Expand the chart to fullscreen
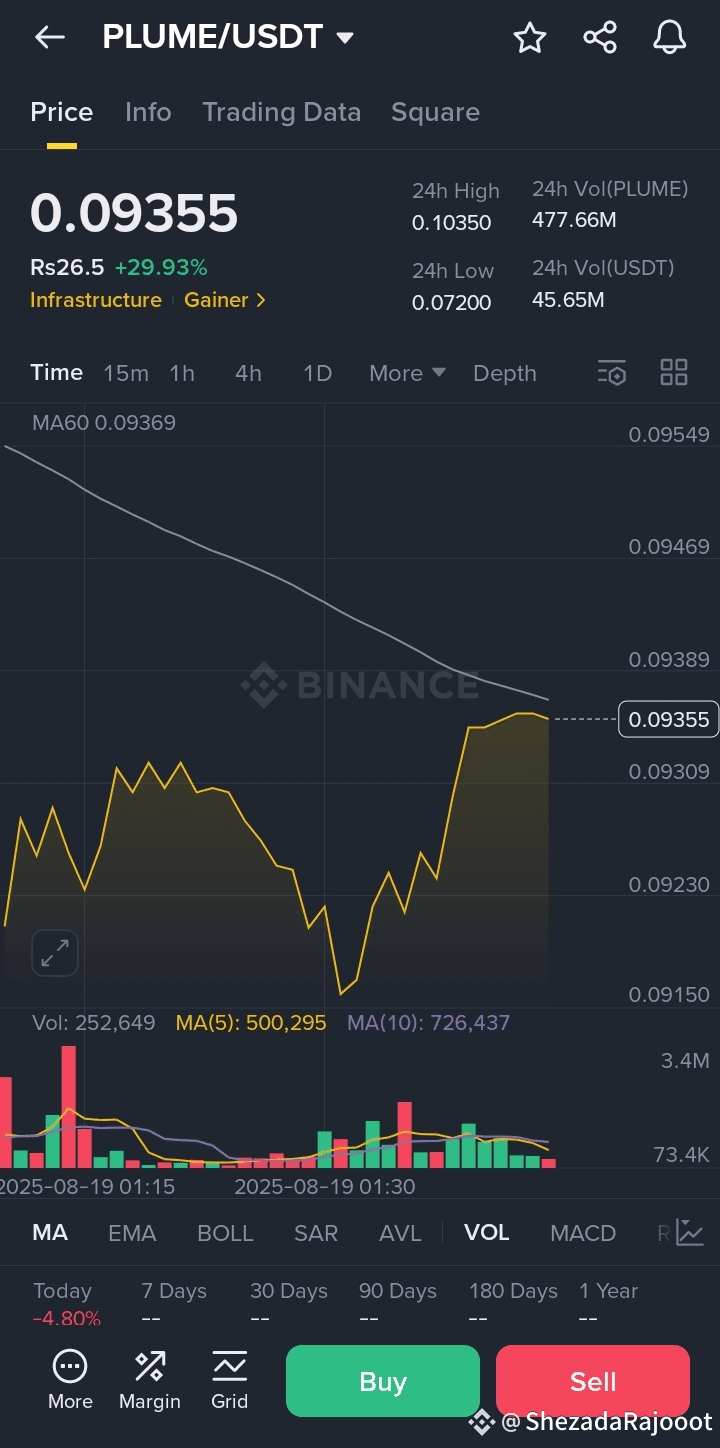This screenshot has height=1448, width=720. coord(55,952)
